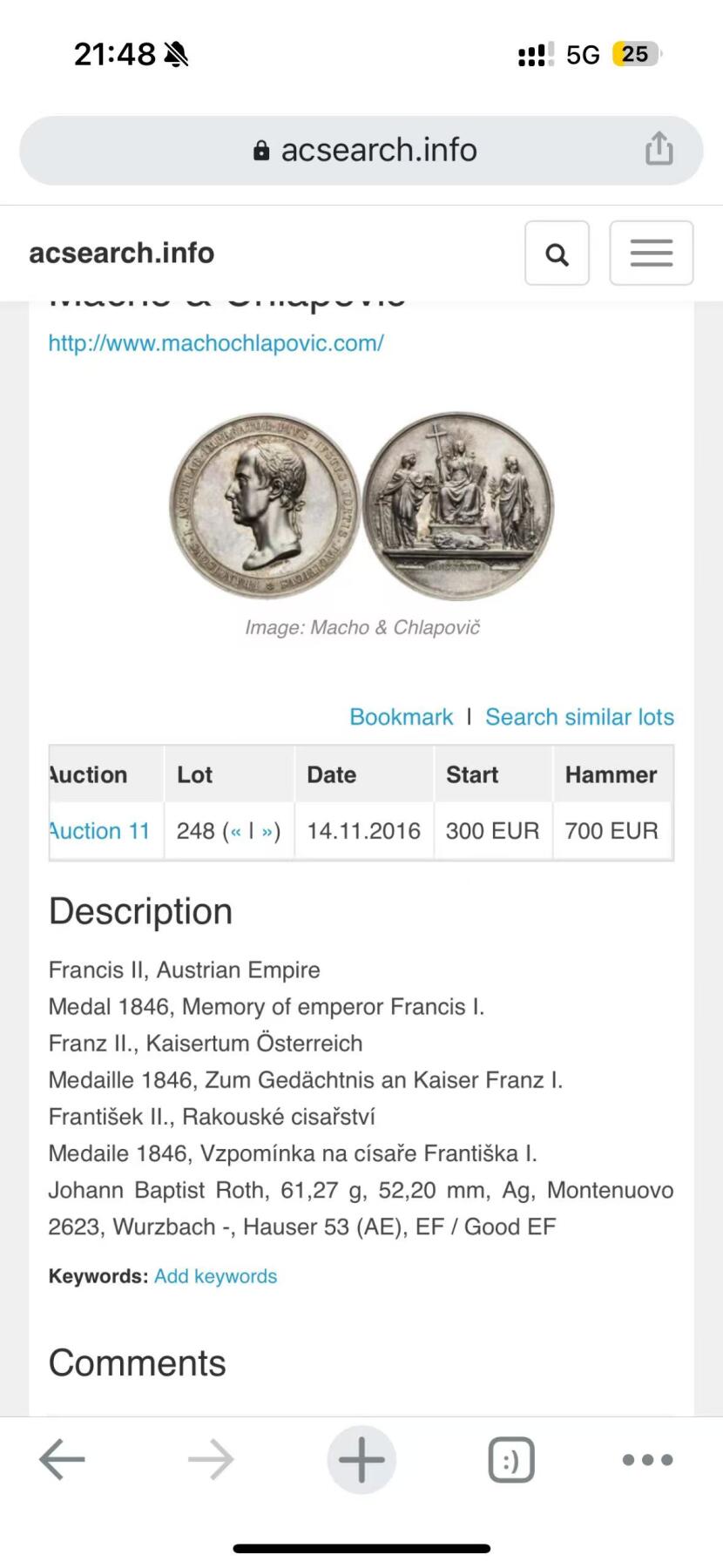This screenshot has height=1568, width=723.
Task: Open a new browser tab
Action: [x=361, y=1459]
